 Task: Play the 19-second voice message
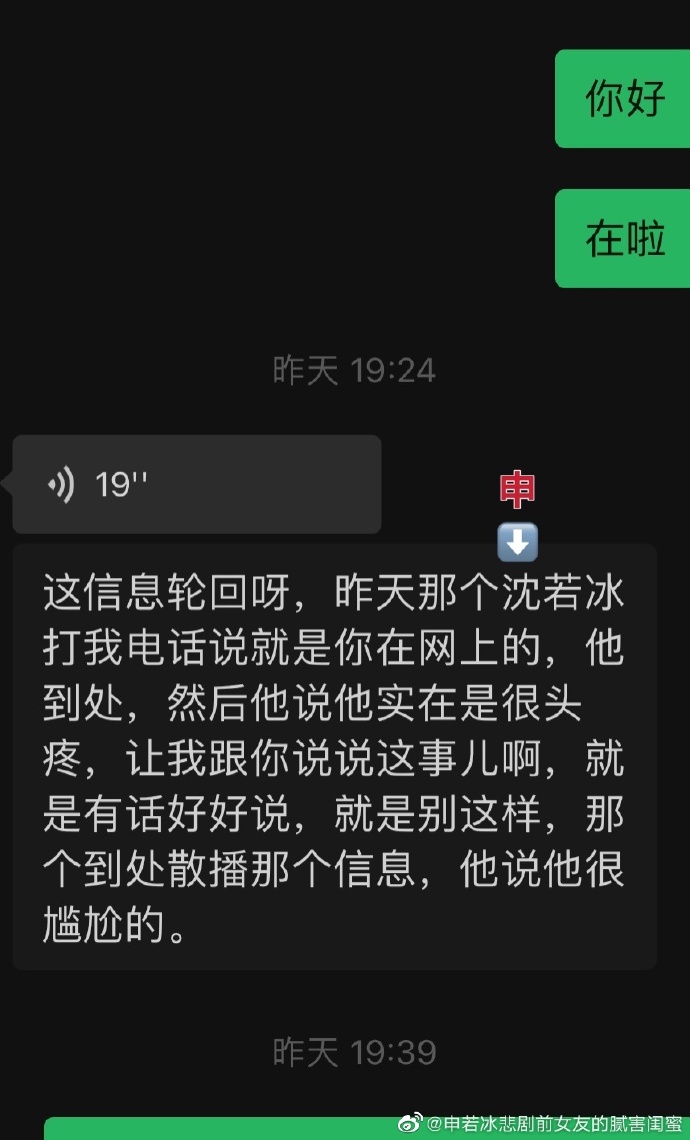click(196, 485)
